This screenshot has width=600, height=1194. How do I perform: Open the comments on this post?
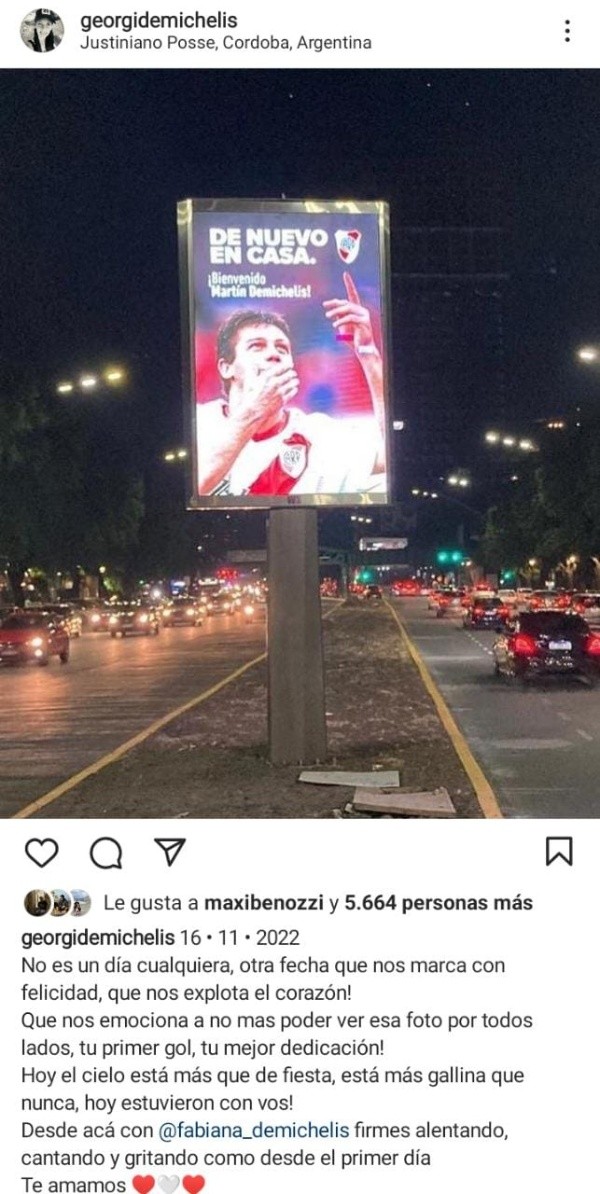106,852
